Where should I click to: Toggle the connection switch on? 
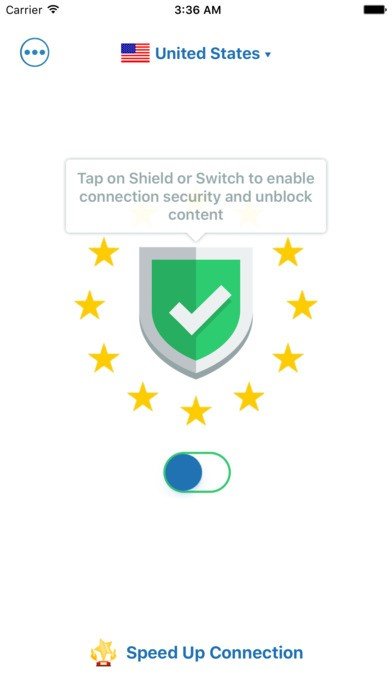pos(197,472)
